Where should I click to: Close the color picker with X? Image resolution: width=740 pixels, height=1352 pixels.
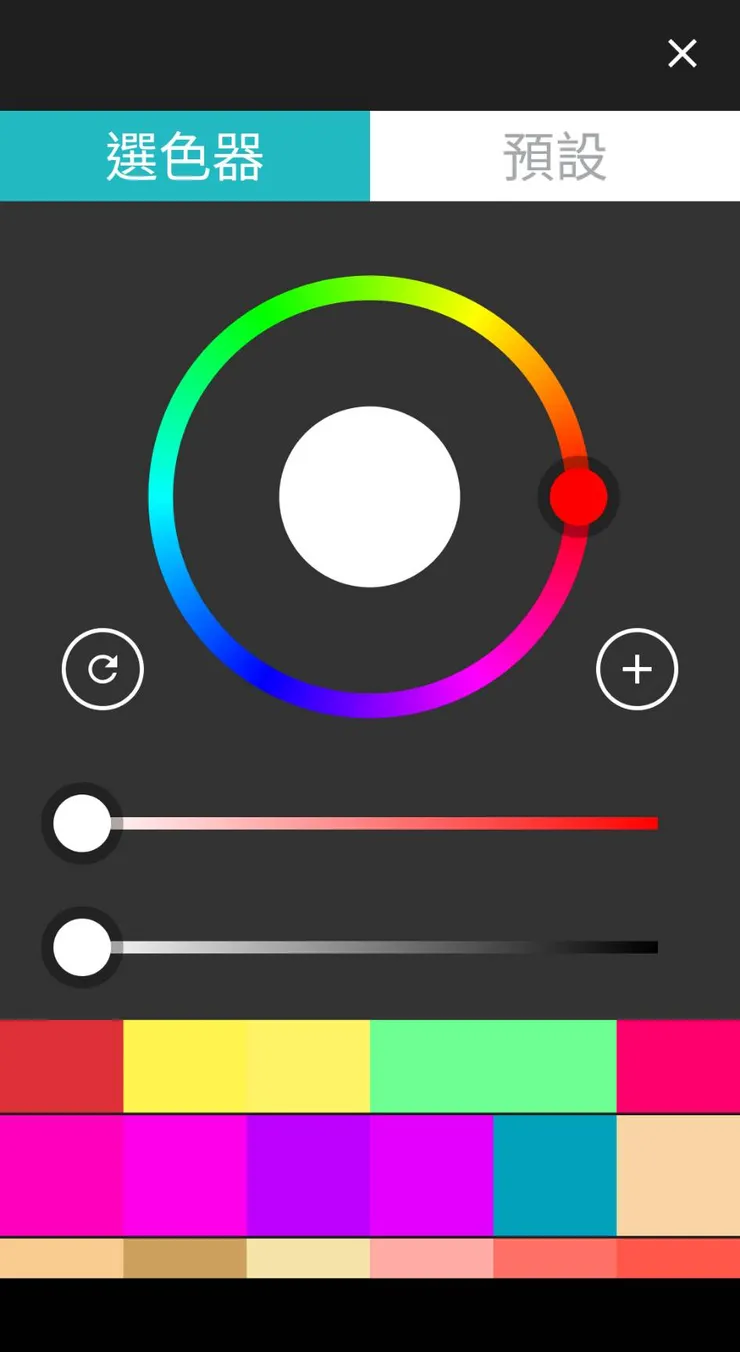coord(682,53)
